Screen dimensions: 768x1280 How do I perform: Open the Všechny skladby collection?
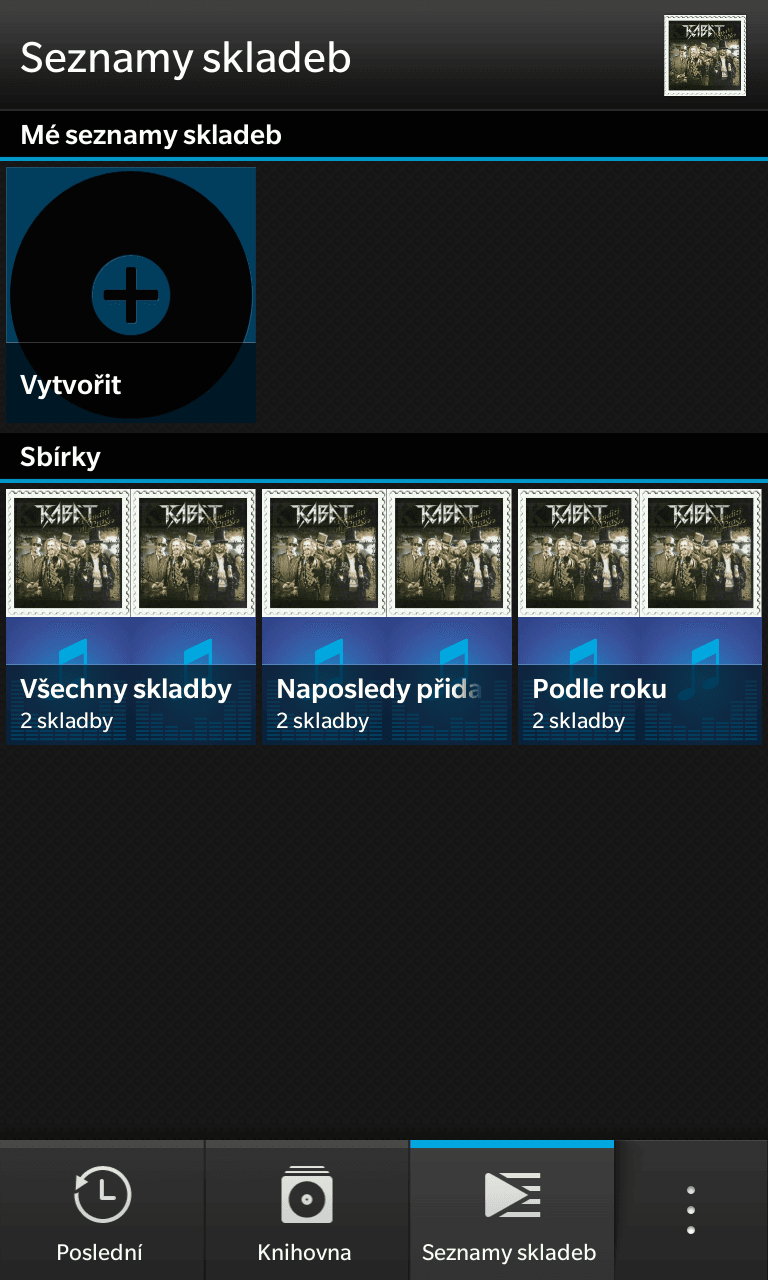(131, 617)
